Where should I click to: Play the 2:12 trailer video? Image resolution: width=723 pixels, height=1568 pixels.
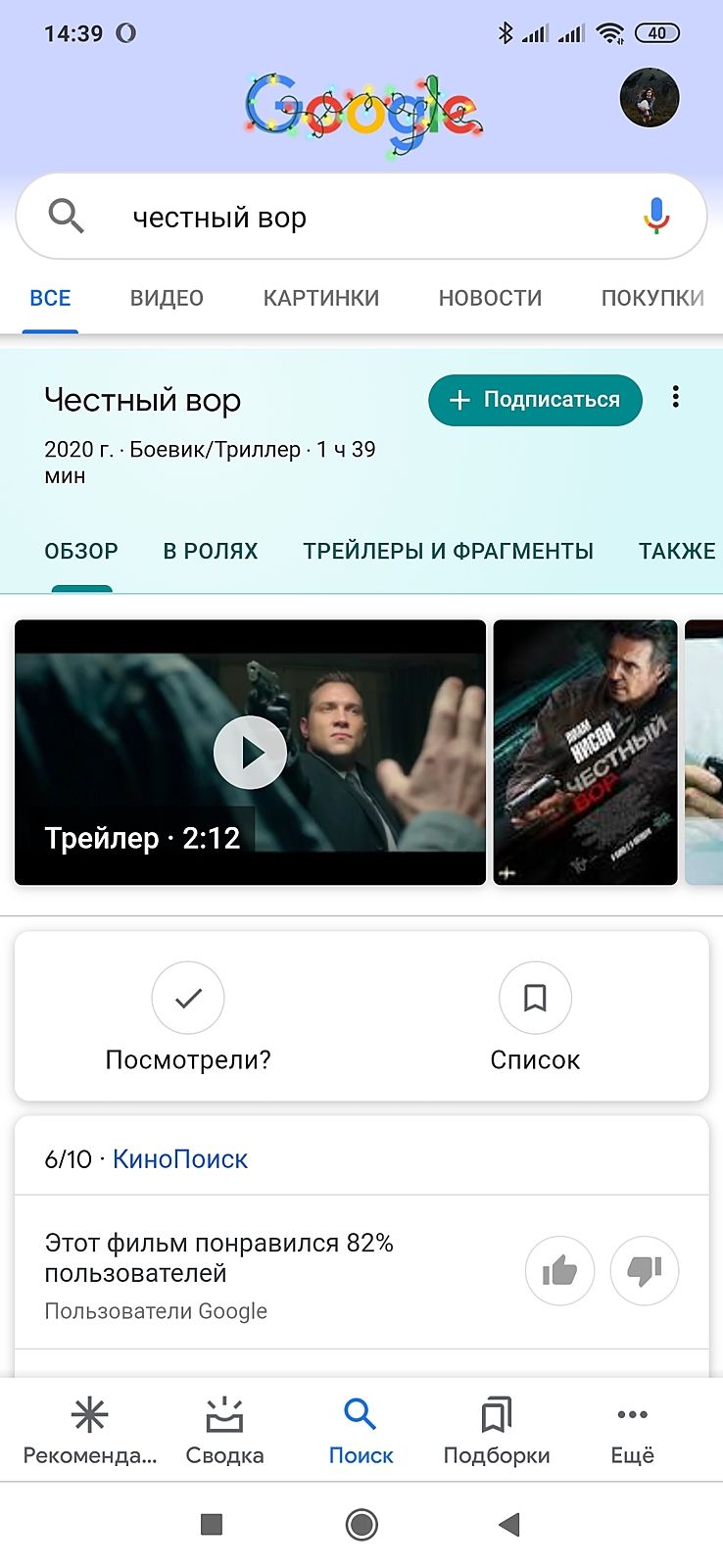click(250, 753)
